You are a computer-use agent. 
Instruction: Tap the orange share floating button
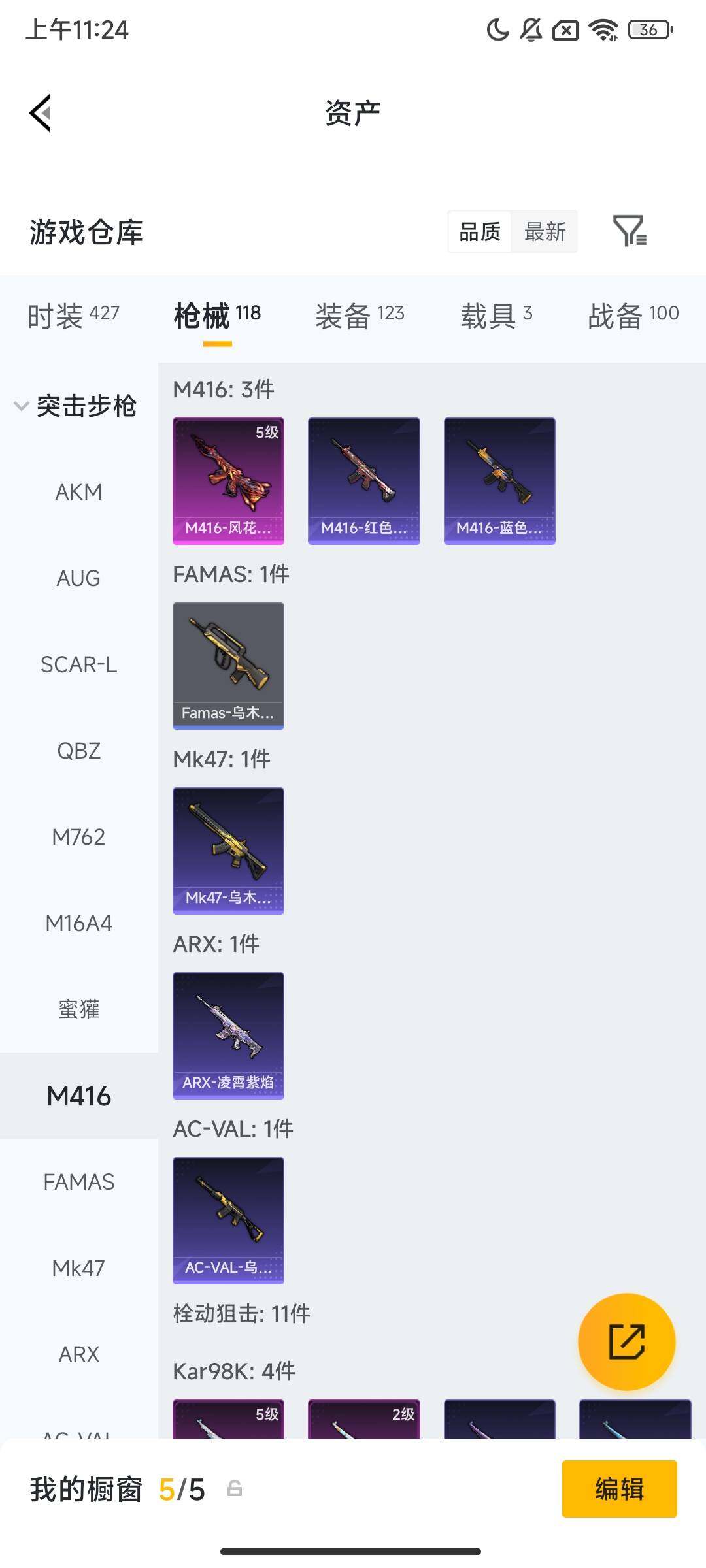coord(626,1341)
